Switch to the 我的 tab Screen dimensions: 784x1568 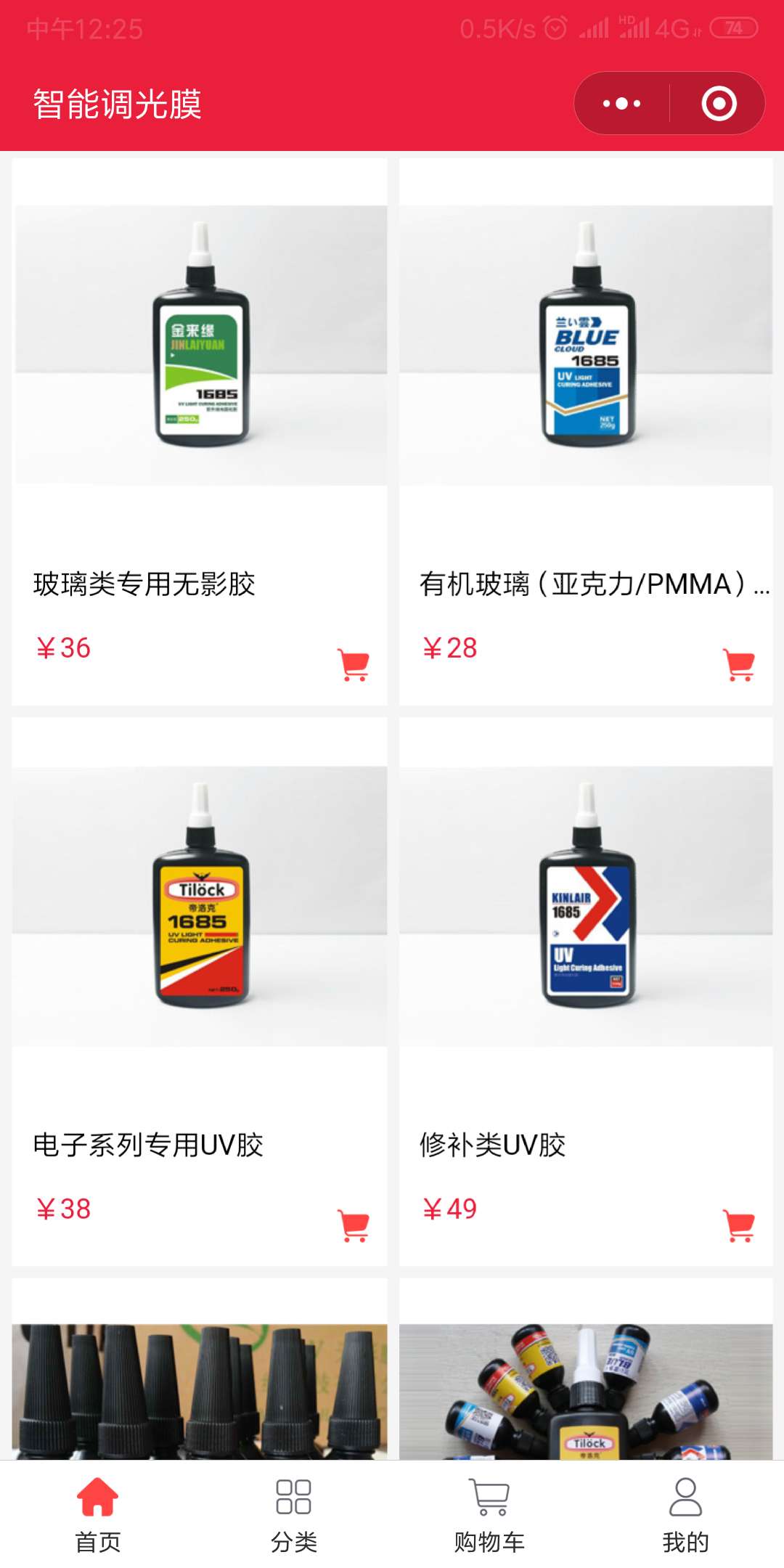[x=685, y=1514]
